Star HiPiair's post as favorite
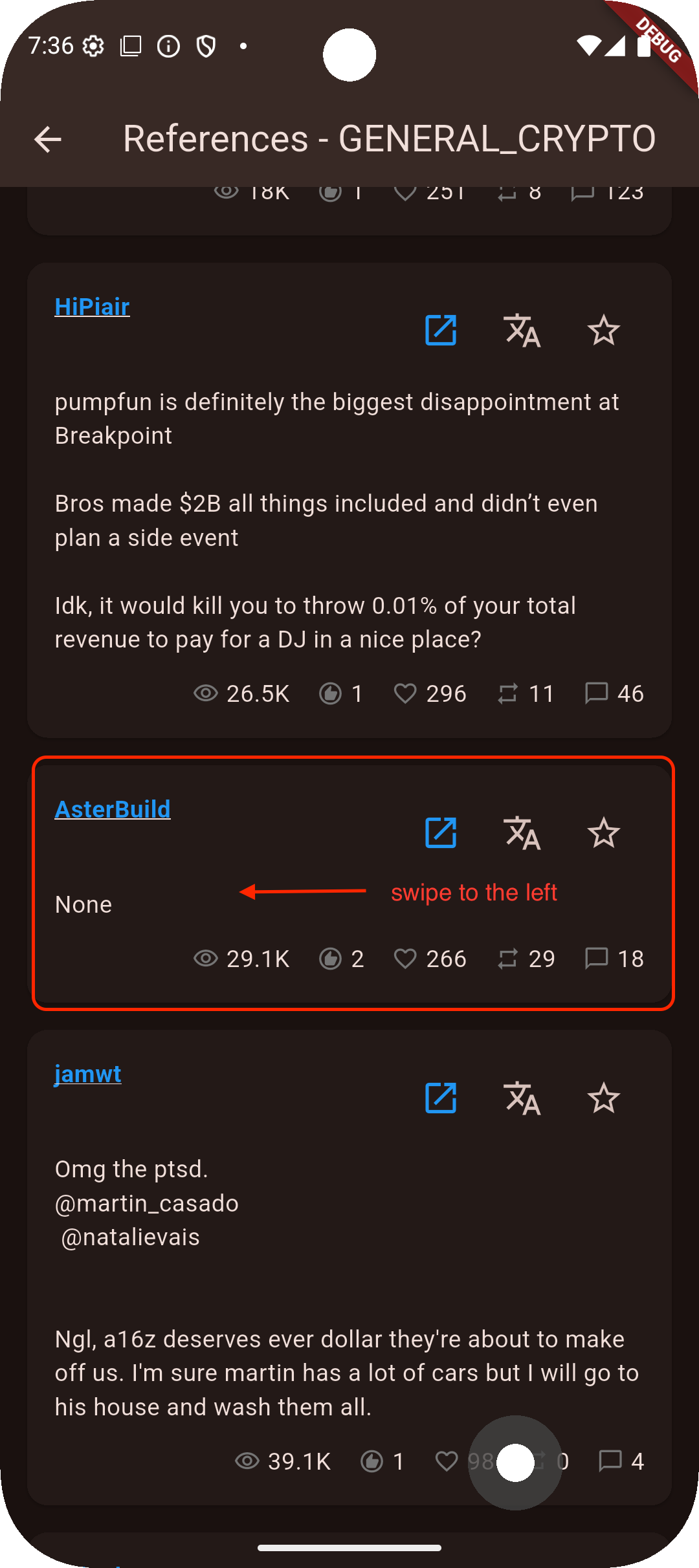The height and width of the screenshot is (1568, 699). pyautogui.click(x=603, y=331)
